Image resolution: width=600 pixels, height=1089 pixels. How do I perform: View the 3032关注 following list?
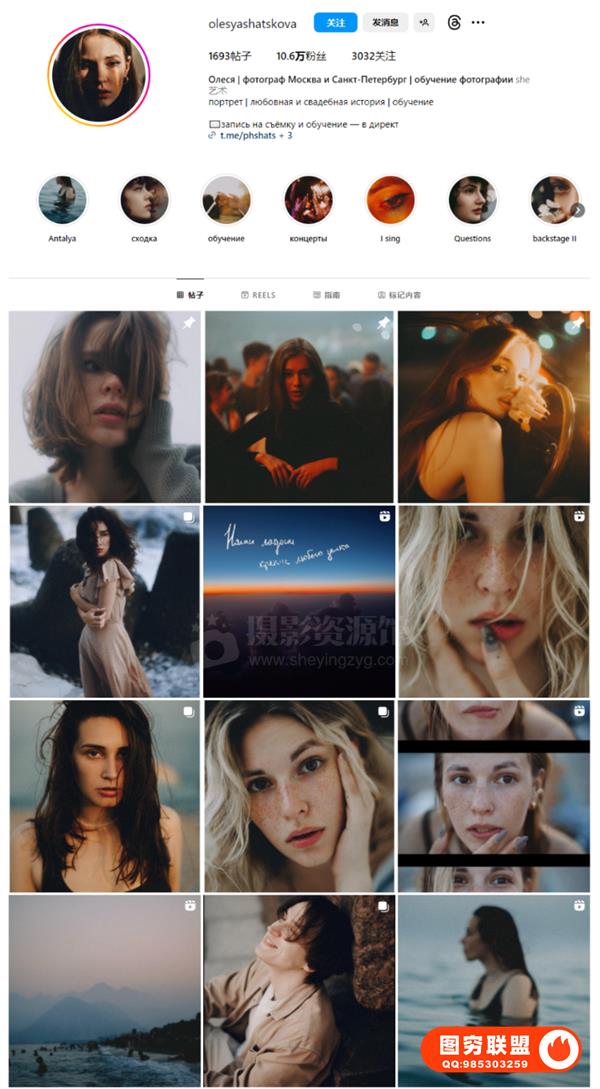[374, 57]
